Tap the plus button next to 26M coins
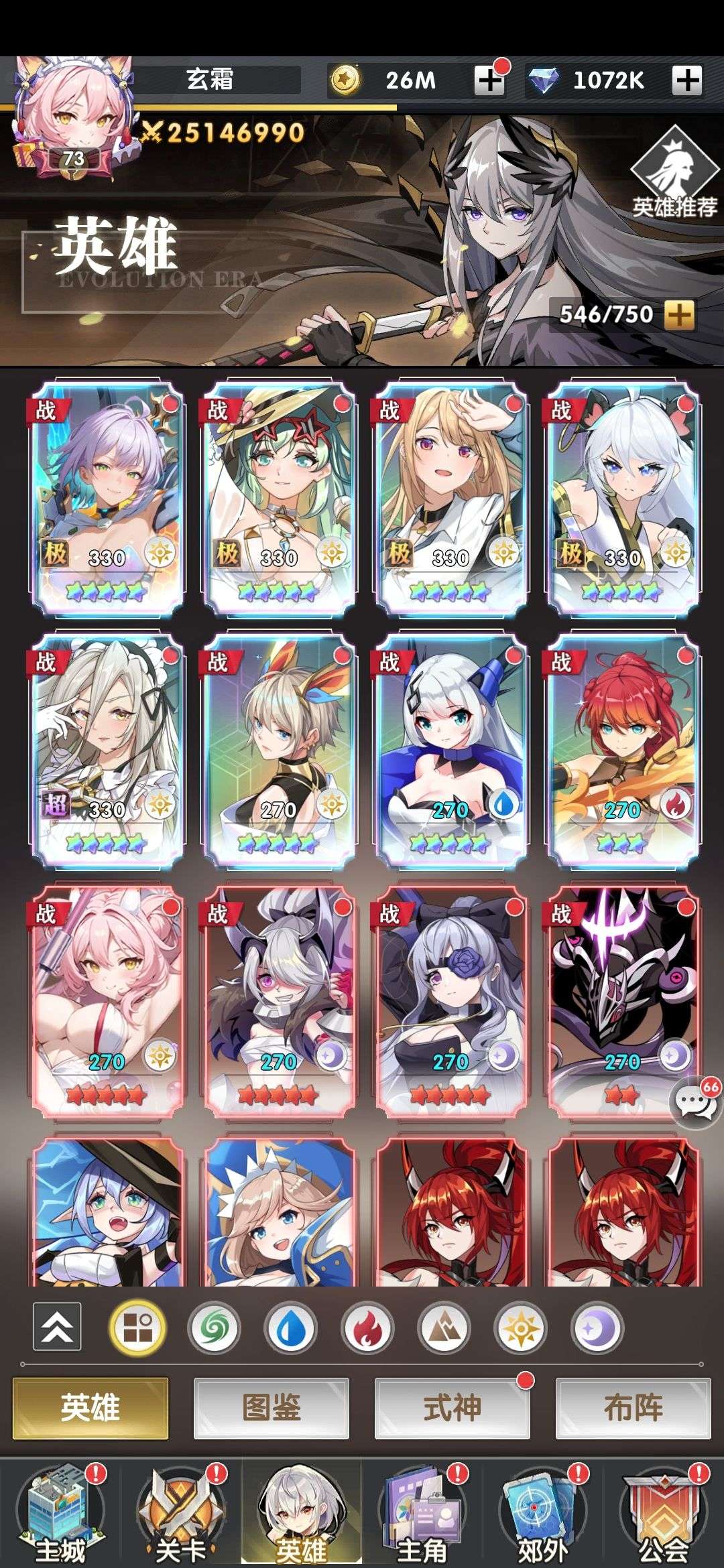The height and width of the screenshot is (1568, 724). tap(489, 80)
